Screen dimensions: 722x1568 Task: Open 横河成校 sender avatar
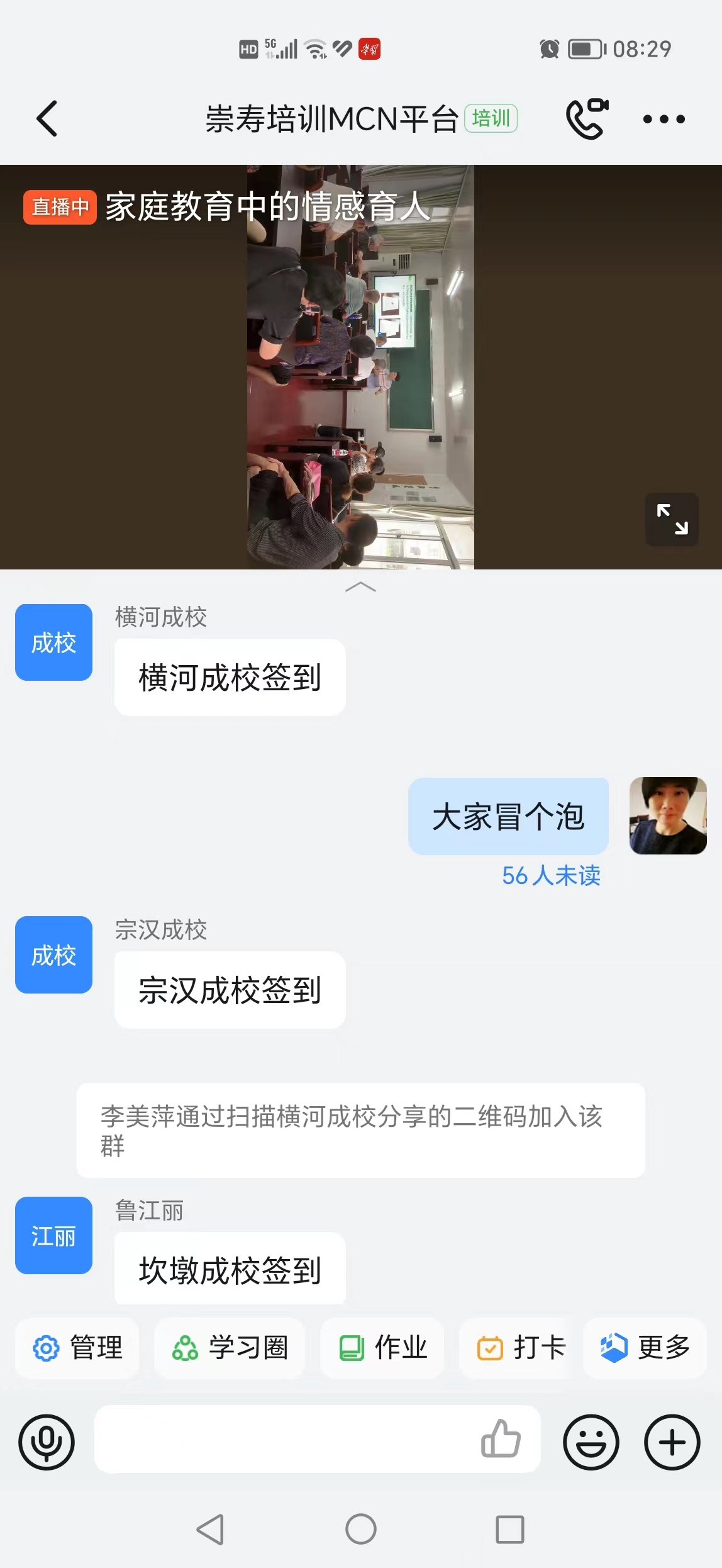pos(54,642)
